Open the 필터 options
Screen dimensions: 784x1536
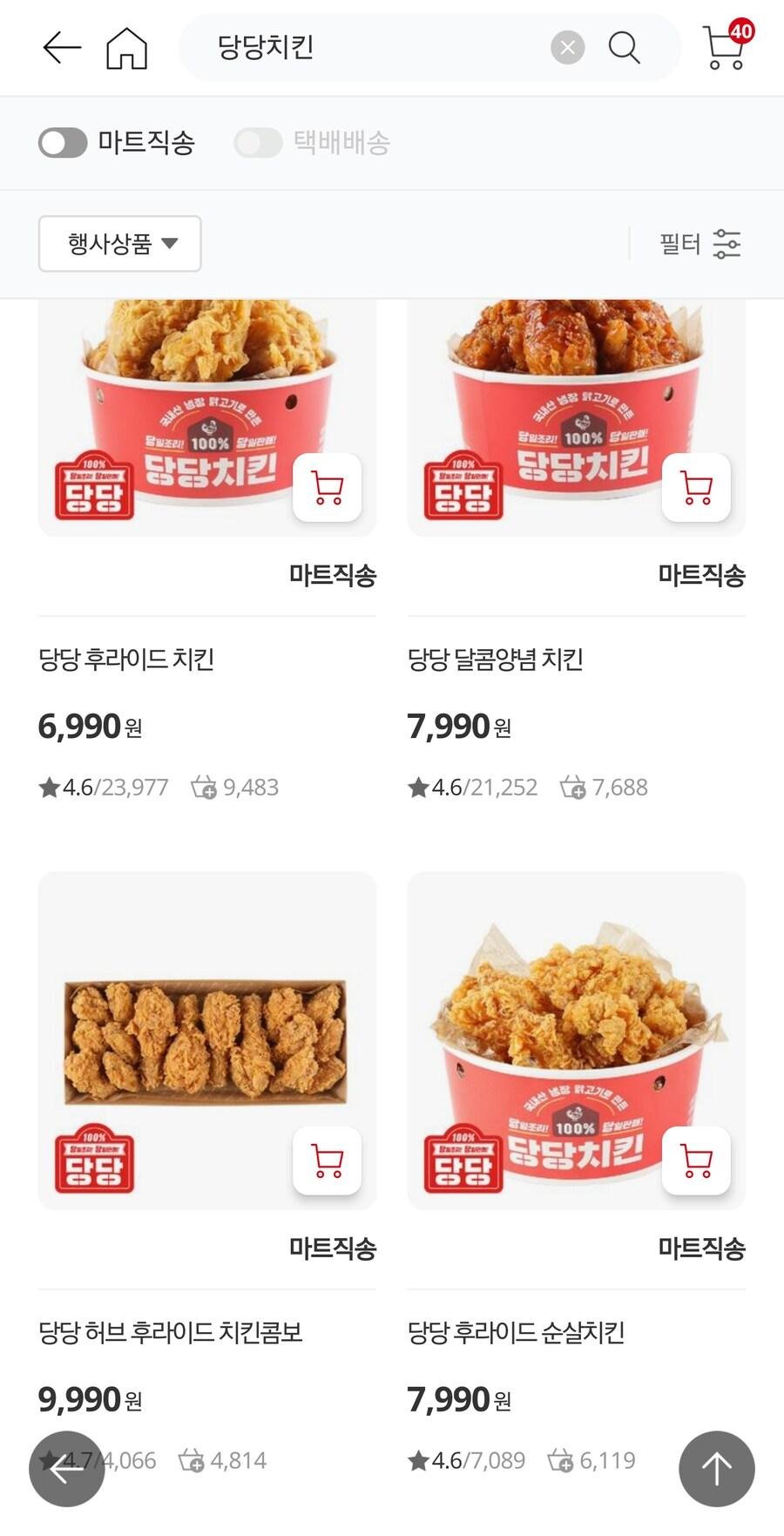700,244
